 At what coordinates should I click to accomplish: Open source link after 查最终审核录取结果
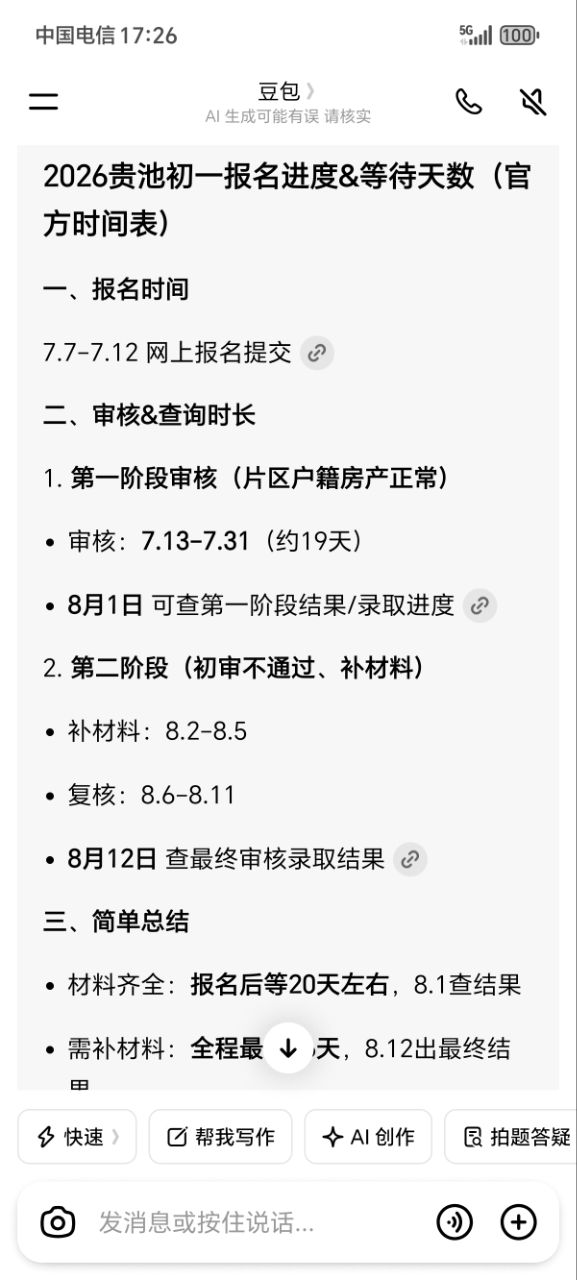click(410, 859)
